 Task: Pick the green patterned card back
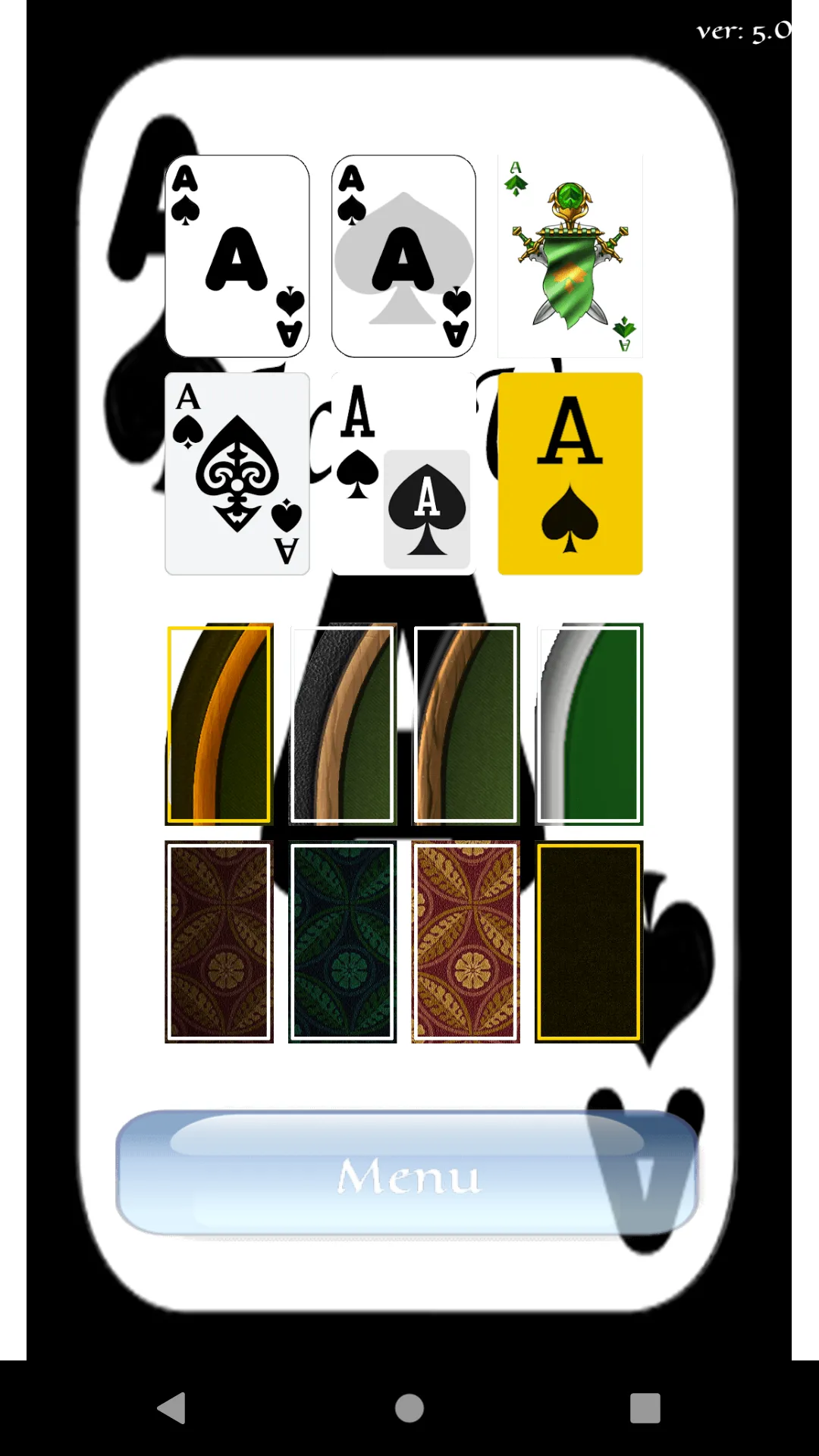pos(343,942)
